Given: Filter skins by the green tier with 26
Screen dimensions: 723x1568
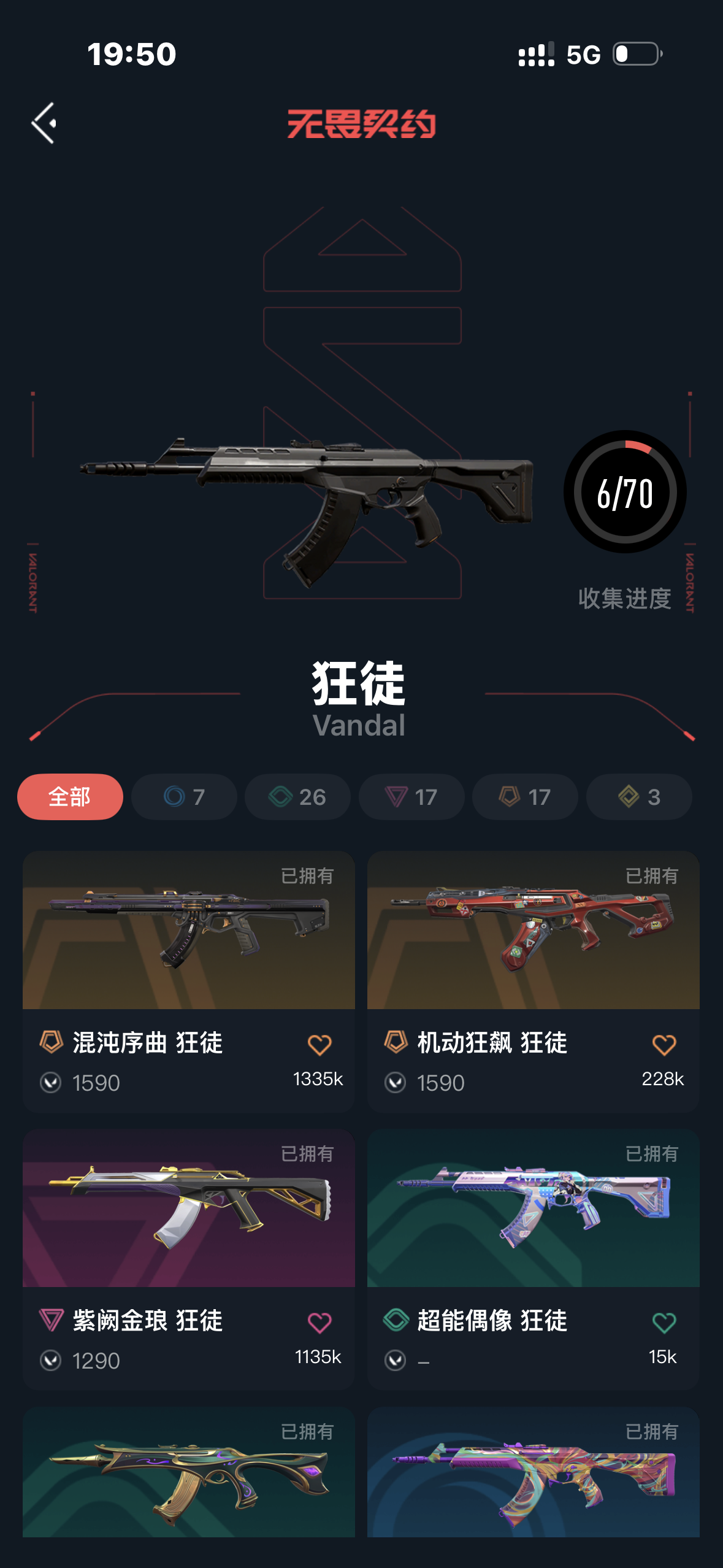Looking at the screenshot, I should (x=297, y=797).
